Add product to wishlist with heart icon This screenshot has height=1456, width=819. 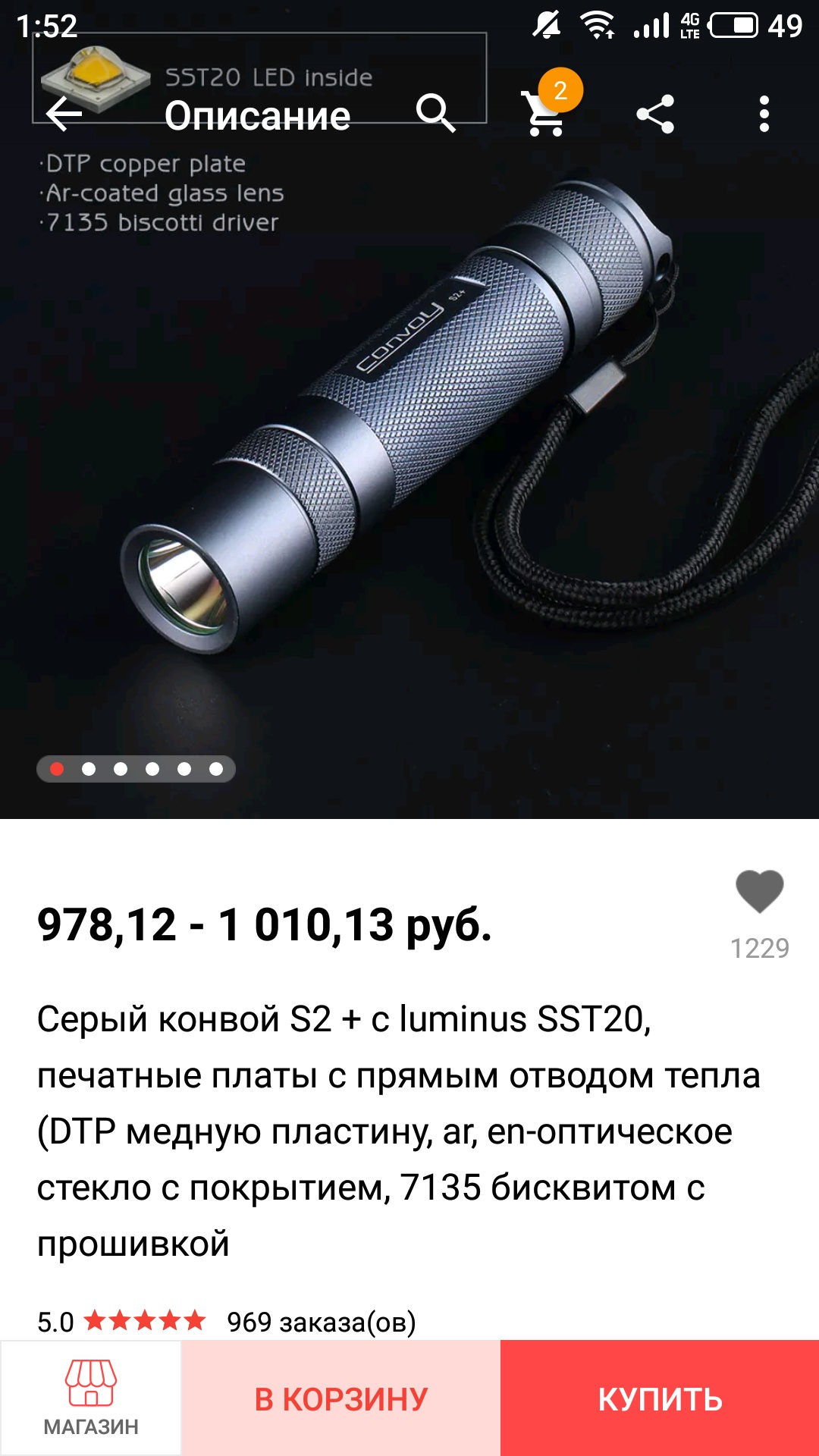coord(759,891)
